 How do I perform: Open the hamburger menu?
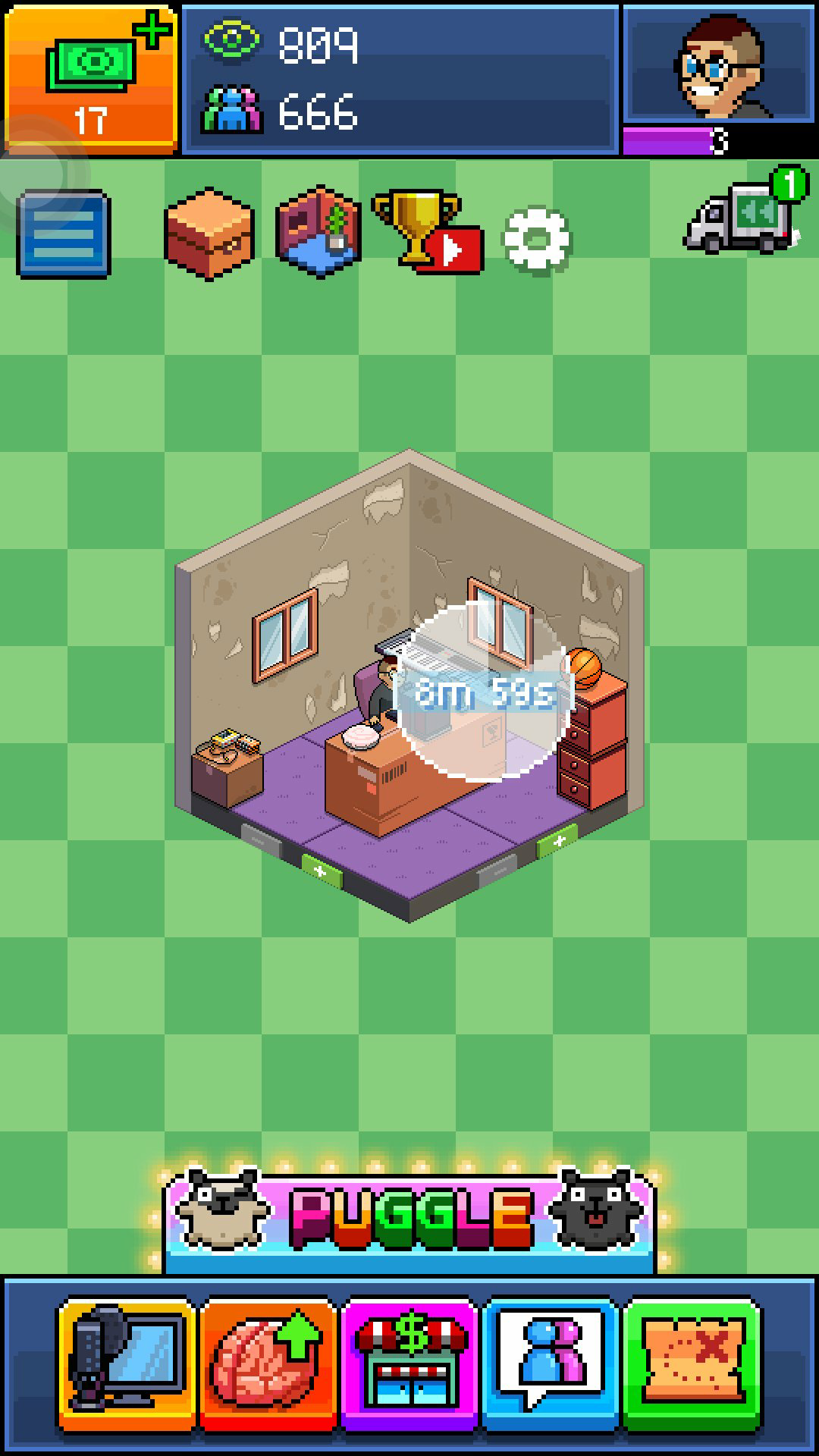click(64, 234)
